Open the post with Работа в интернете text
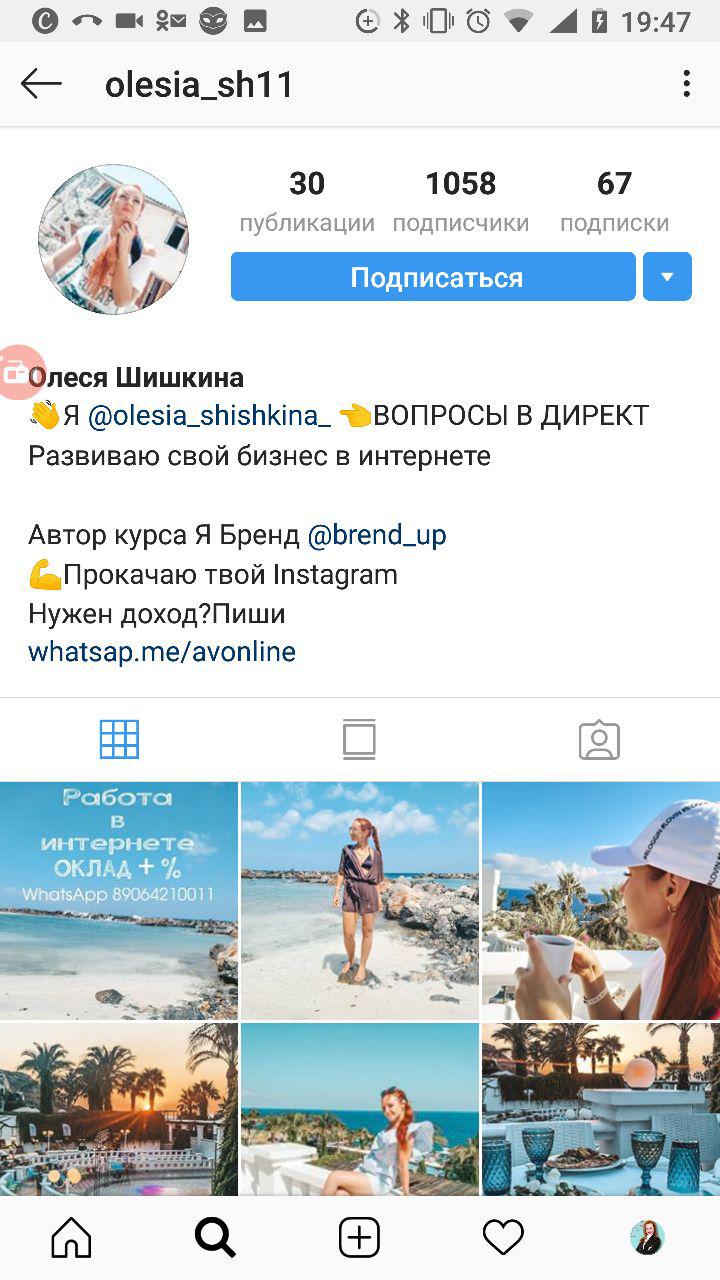 point(119,901)
